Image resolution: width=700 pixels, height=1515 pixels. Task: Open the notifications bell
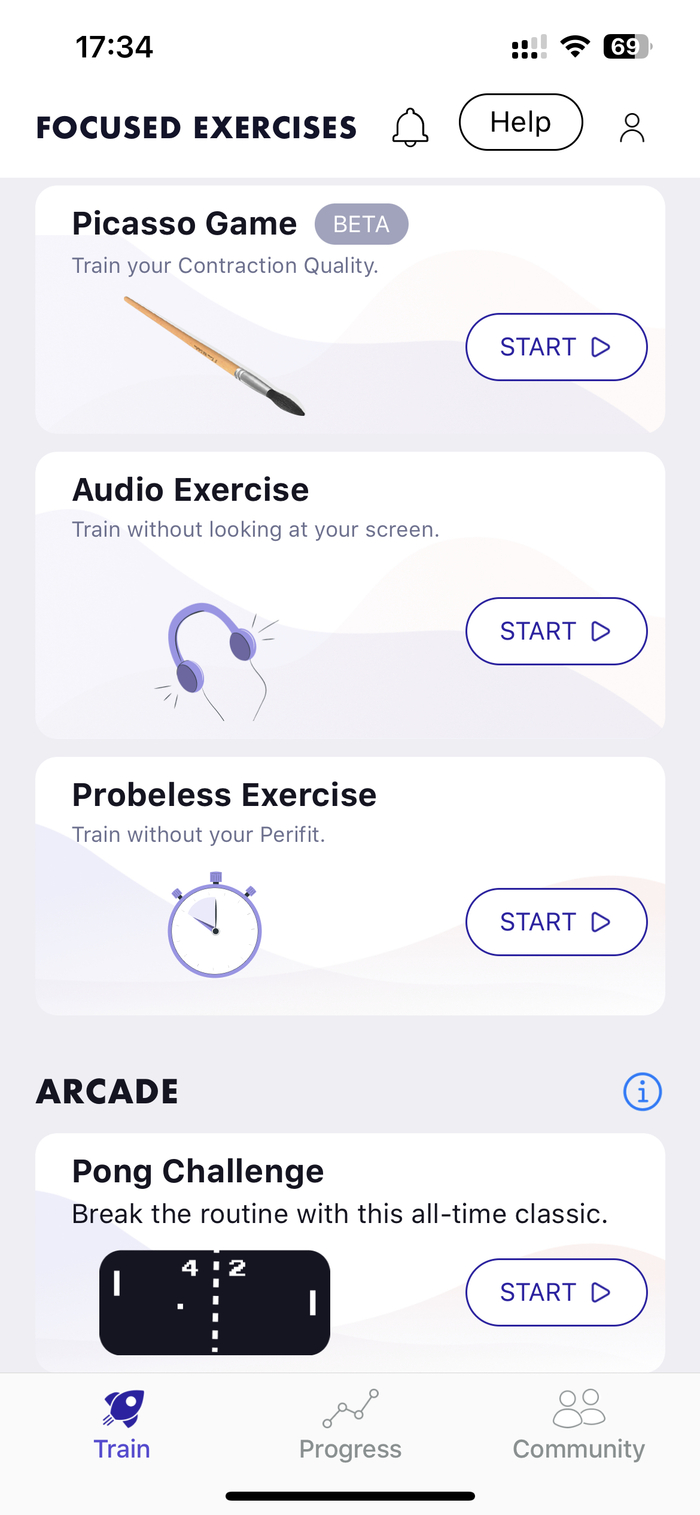click(410, 127)
